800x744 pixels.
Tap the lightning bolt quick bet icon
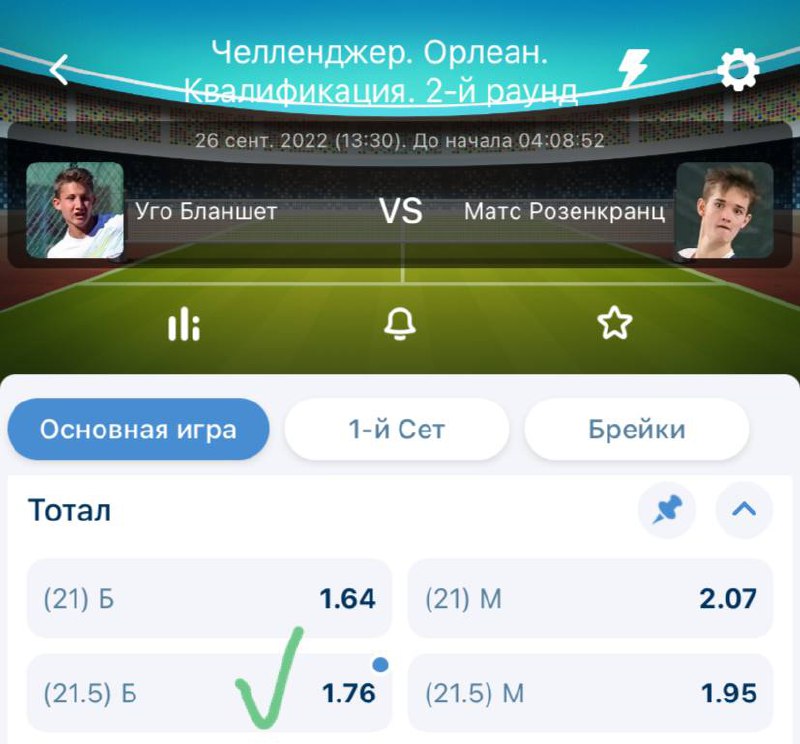pyautogui.click(x=633, y=68)
